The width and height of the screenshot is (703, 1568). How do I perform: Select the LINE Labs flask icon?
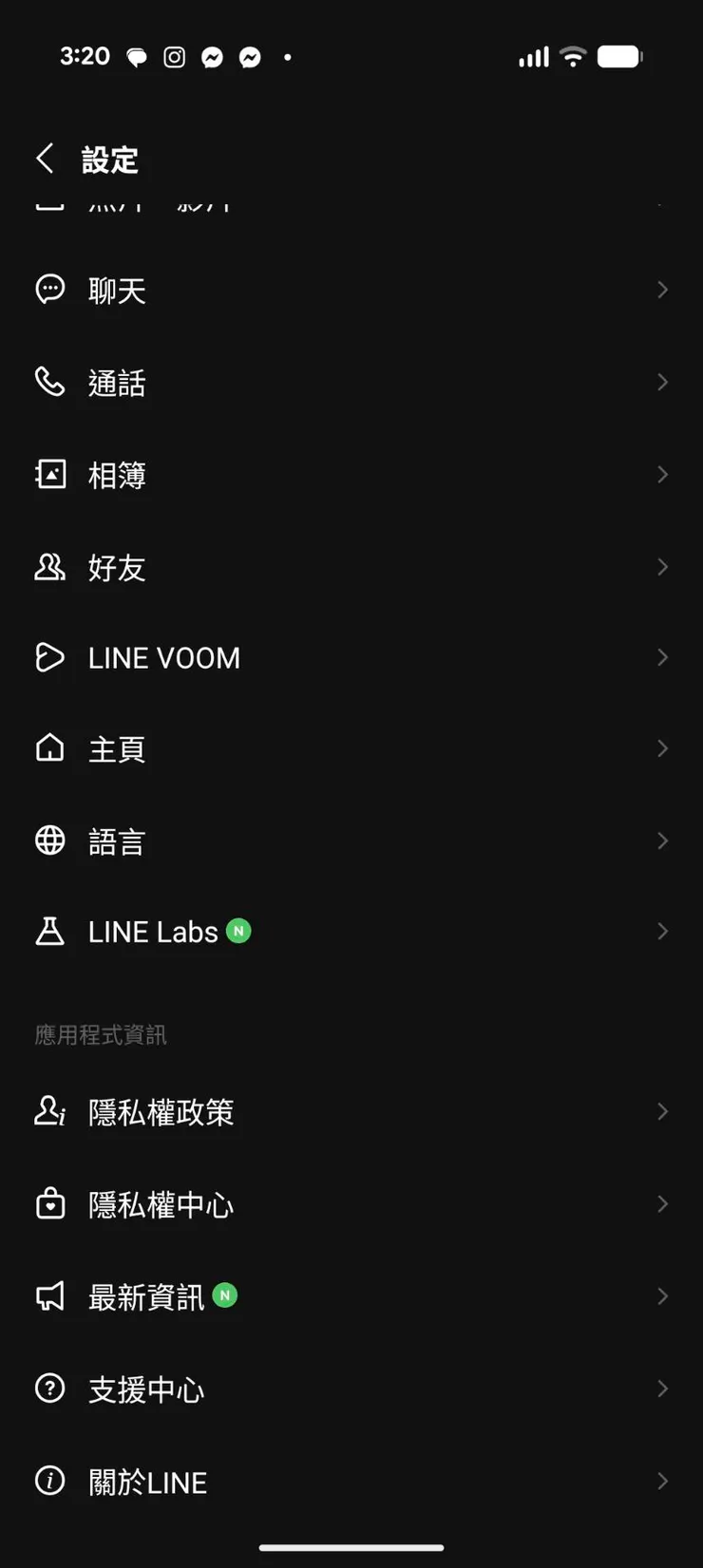[x=49, y=931]
